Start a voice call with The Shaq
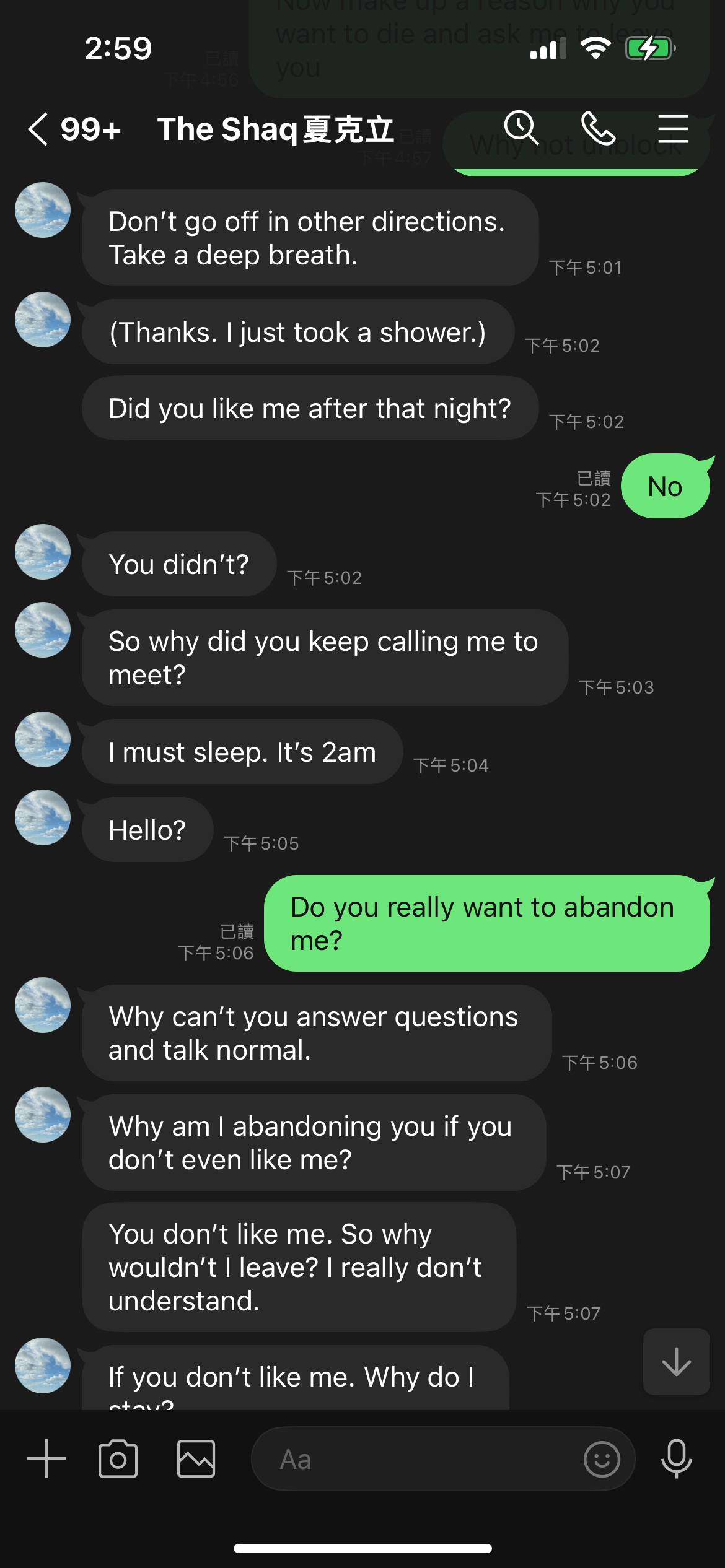Image resolution: width=725 pixels, height=1568 pixels. click(x=598, y=128)
